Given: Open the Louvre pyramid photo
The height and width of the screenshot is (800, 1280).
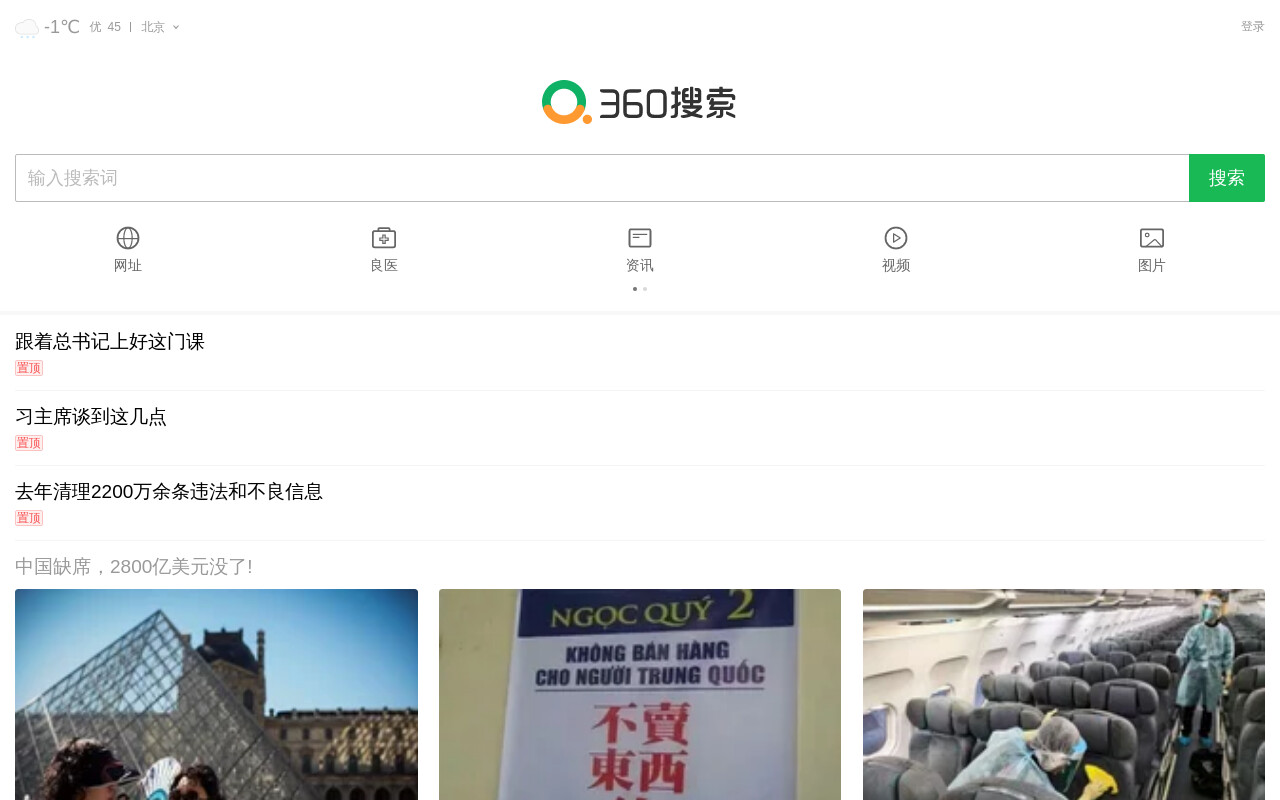Looking at the screenshot, I should pyautogui.click(x=216, y=694).
